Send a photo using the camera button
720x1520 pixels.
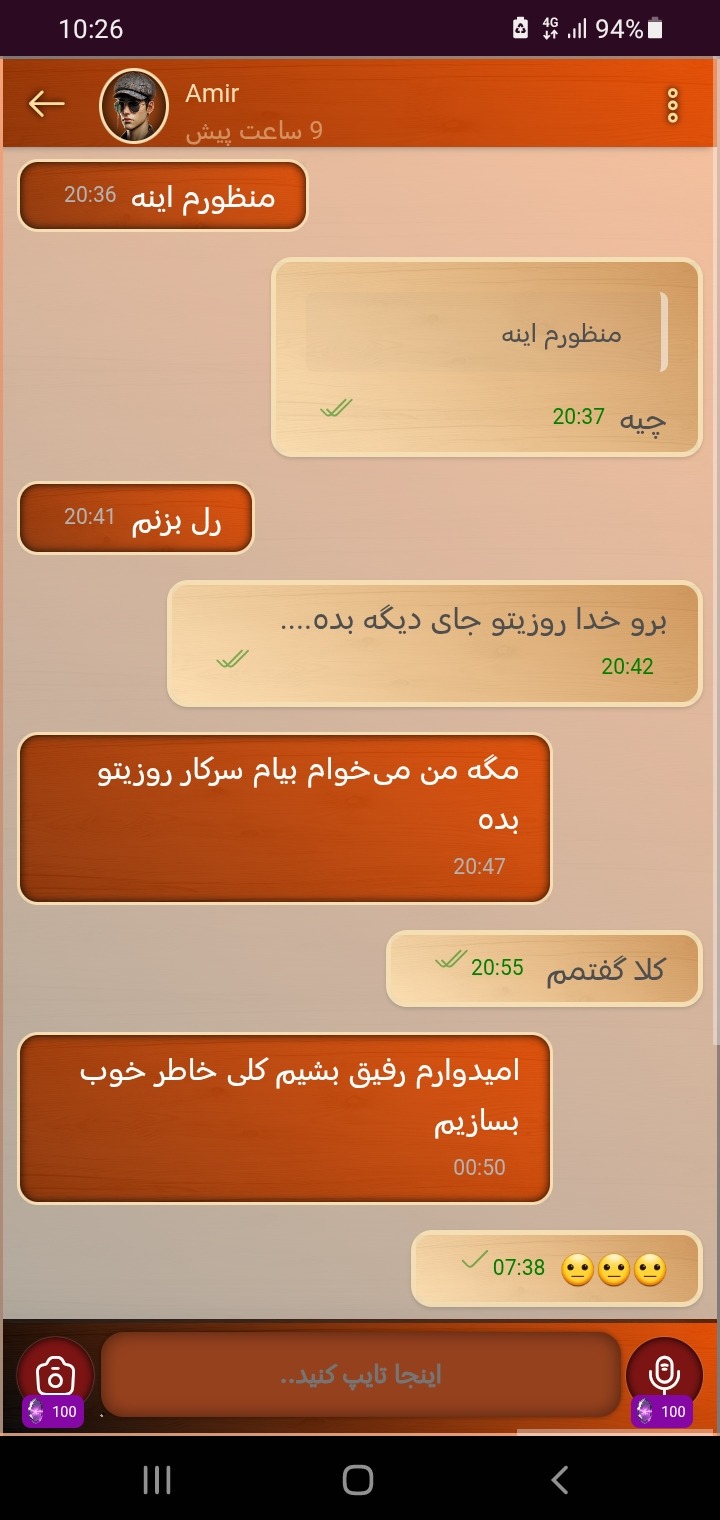55,1375
